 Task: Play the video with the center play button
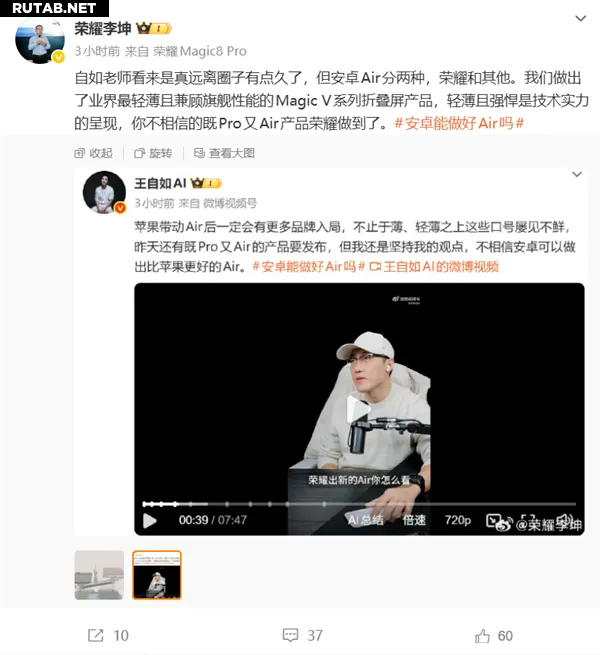coord(358,410)
